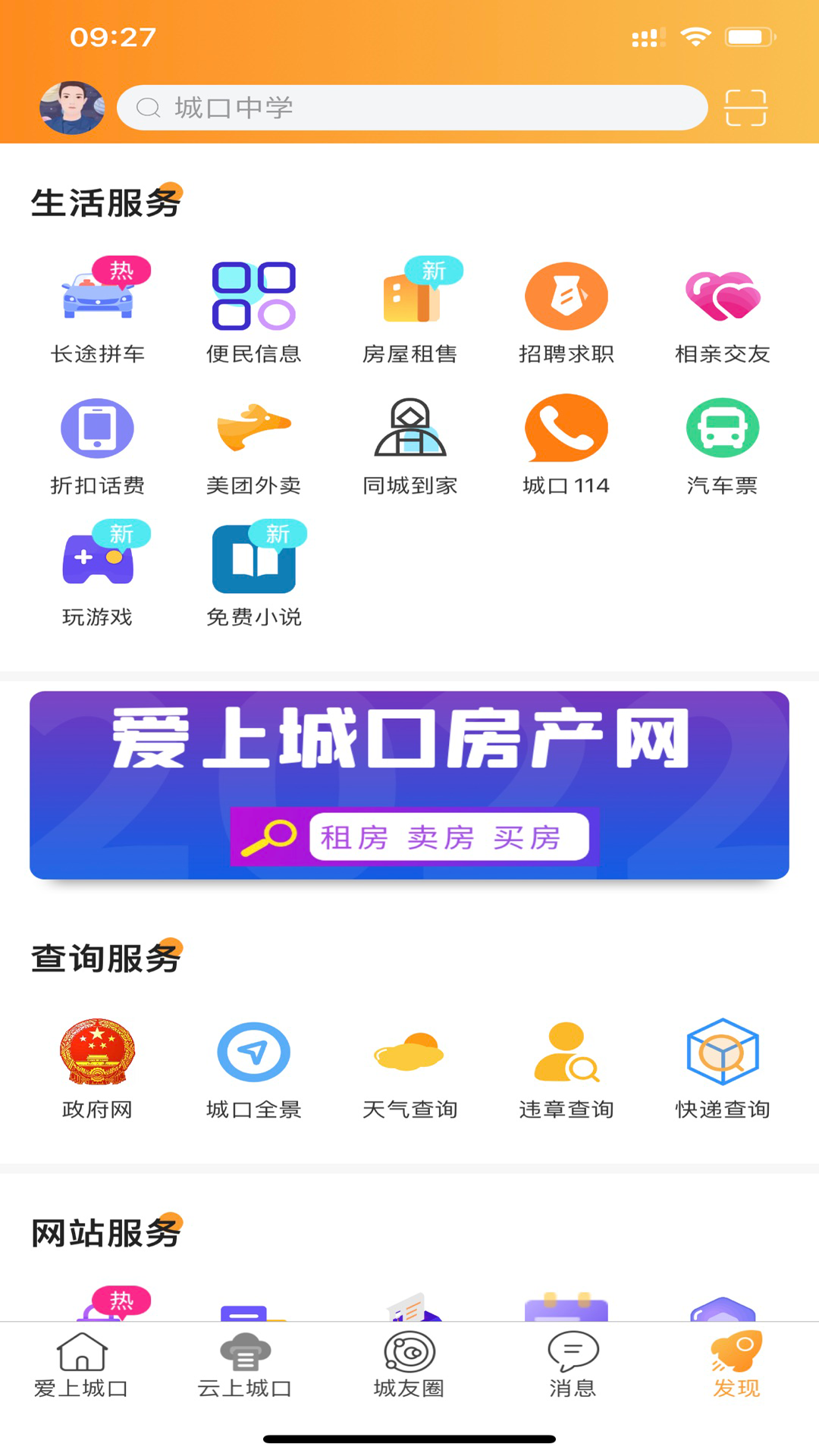Image resolution: width=819 pixels, height=1456 pixels.
Task: Switch to the 城友圈 tab
Action: point(409,1365)
